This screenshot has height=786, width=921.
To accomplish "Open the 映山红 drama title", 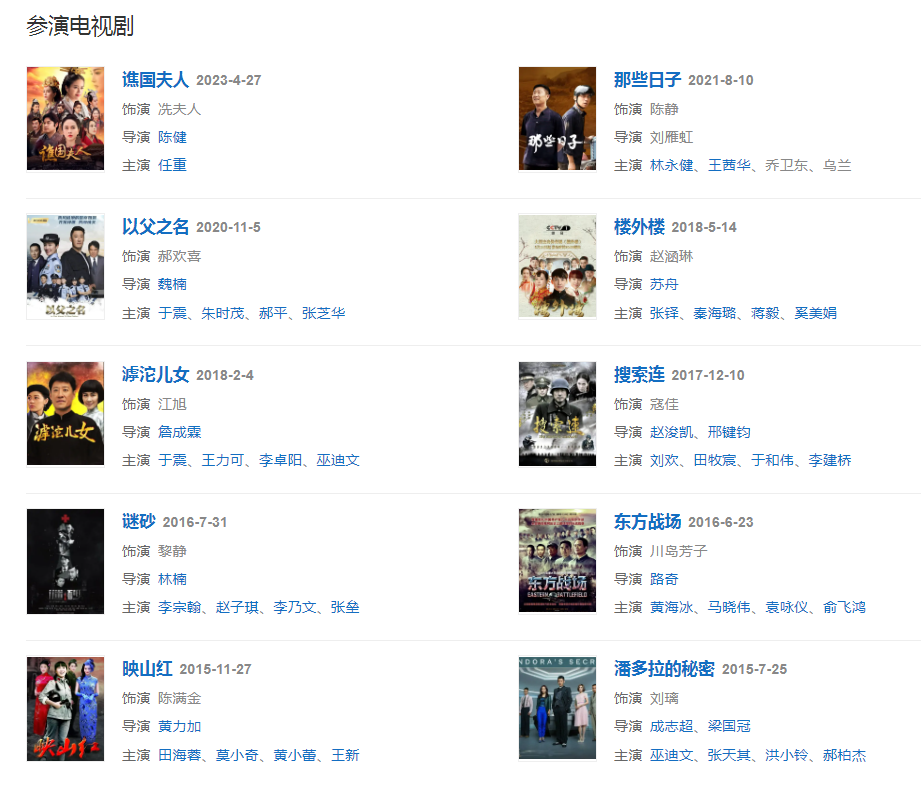I will [147, 669].
